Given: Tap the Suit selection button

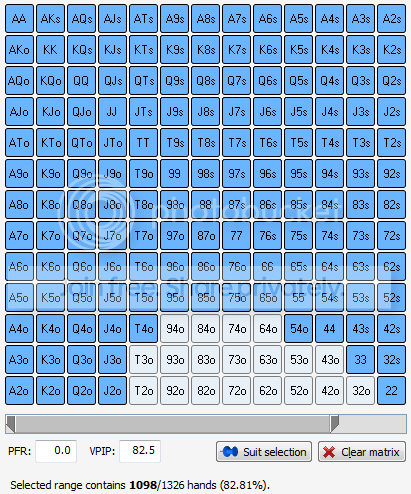Looking at the screenshot, I should point(264,452).
